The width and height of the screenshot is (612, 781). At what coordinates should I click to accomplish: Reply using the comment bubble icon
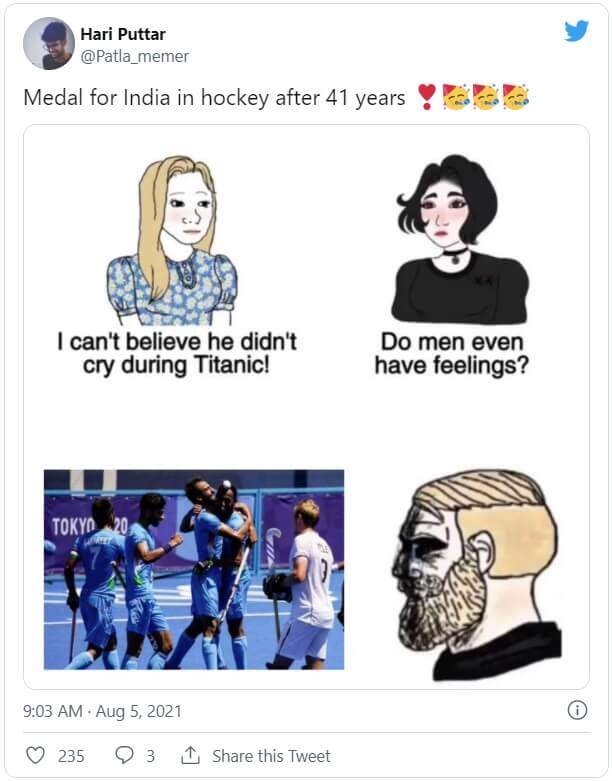[125, 755]
